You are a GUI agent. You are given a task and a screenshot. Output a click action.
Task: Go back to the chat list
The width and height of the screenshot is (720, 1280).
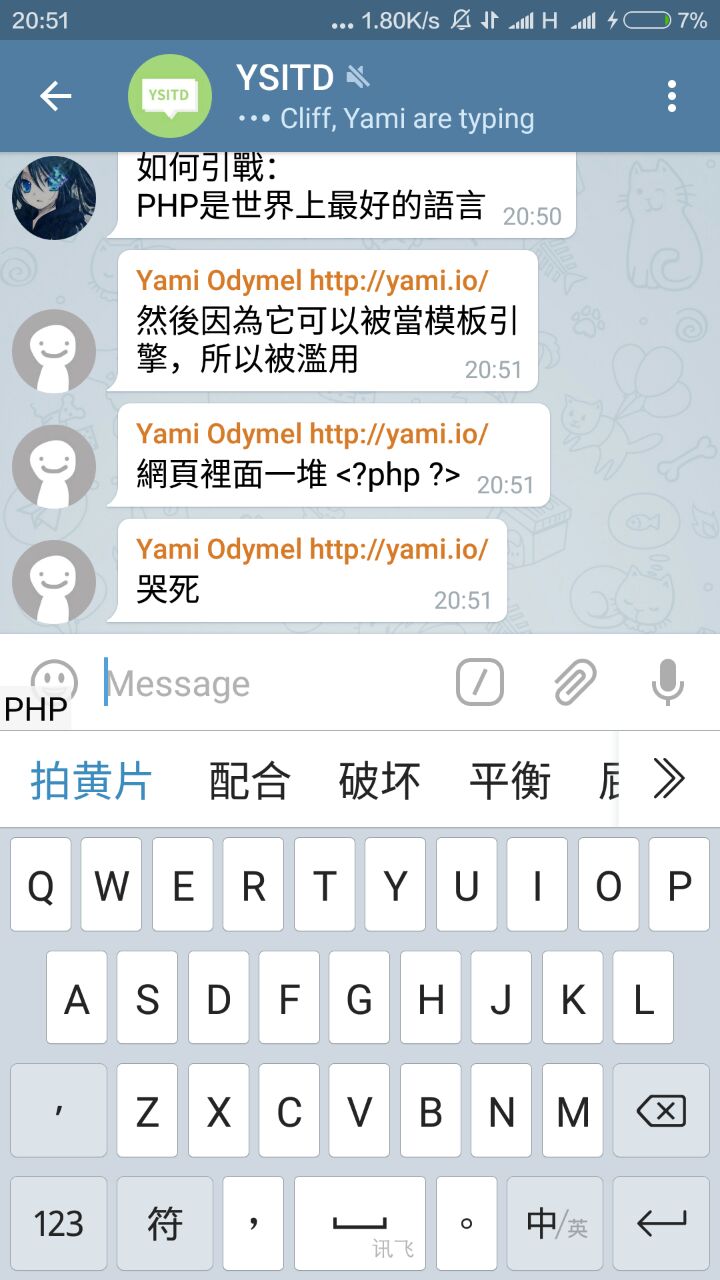tap(56, 96)
